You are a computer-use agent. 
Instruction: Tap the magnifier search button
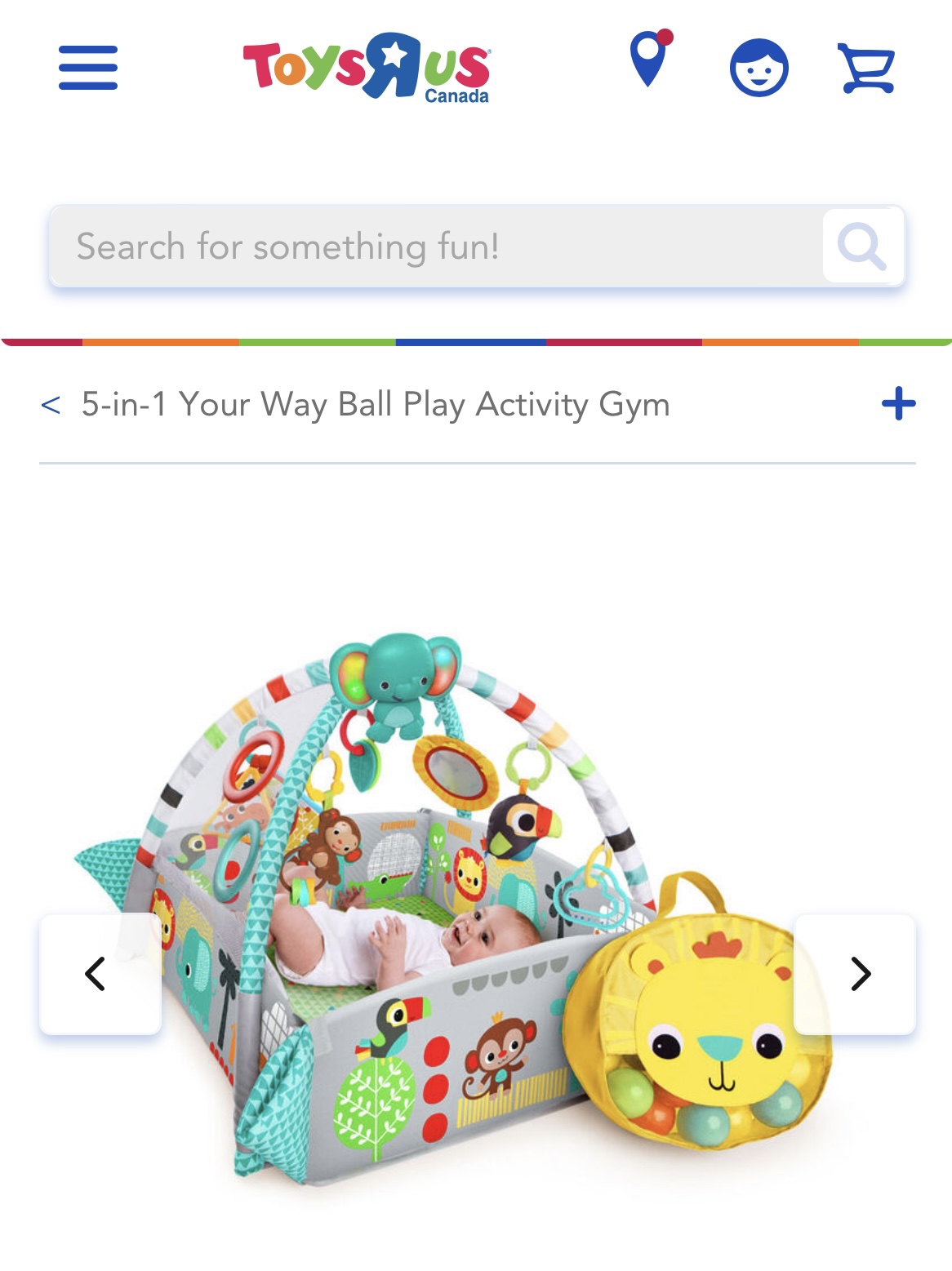862,247
